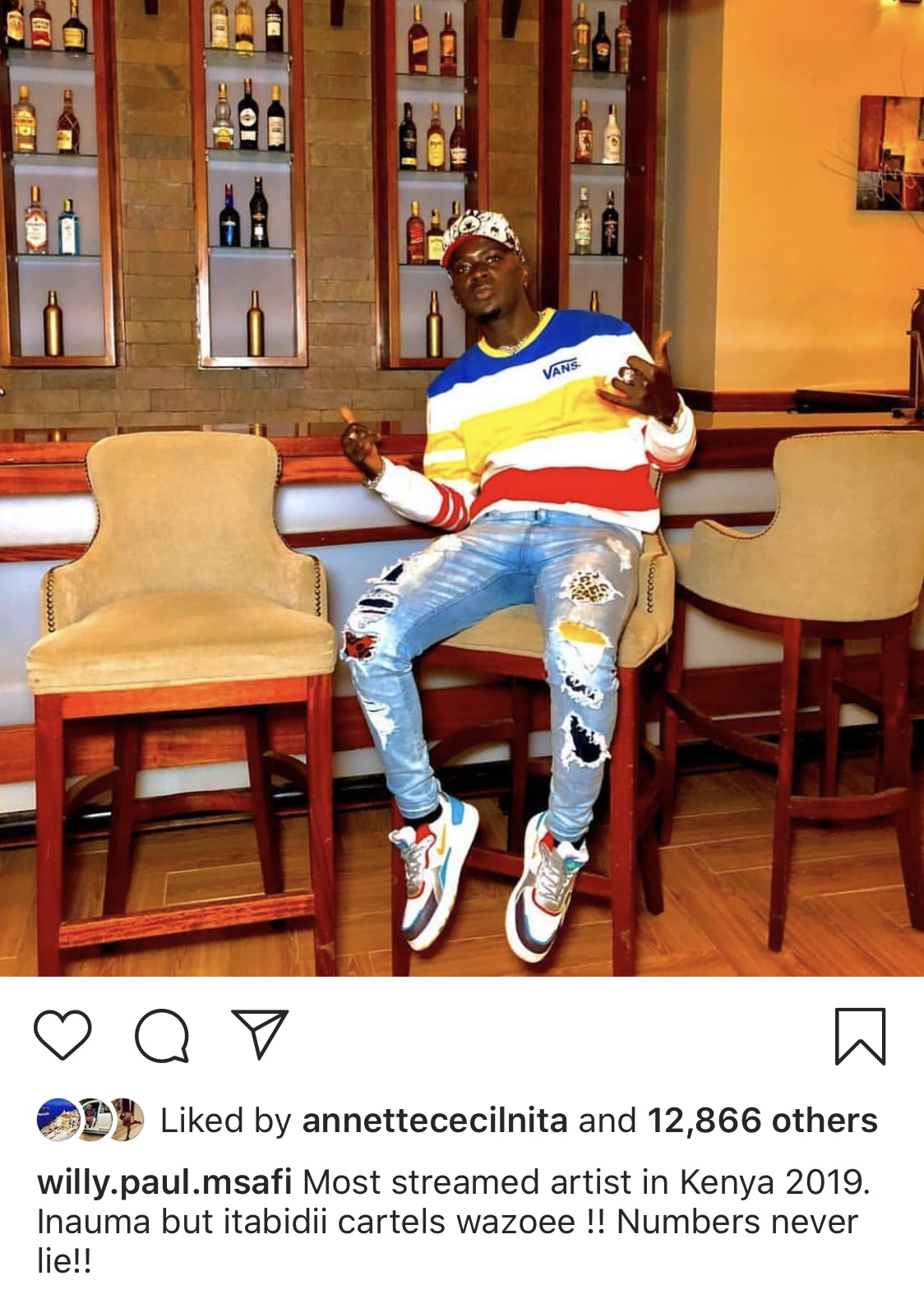
Task: Like willy.paul.msafi's post
Action: (x=62, y=1036)
